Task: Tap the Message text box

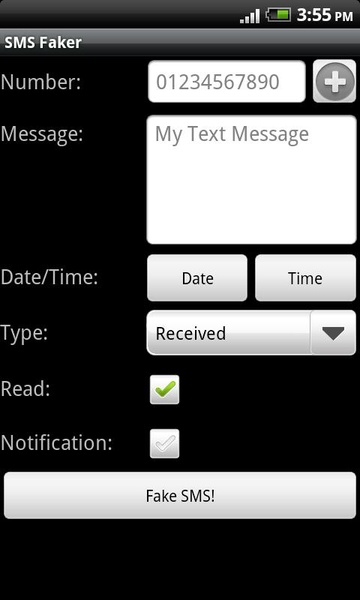Action: pyautogui.click(x=252, y=179)
